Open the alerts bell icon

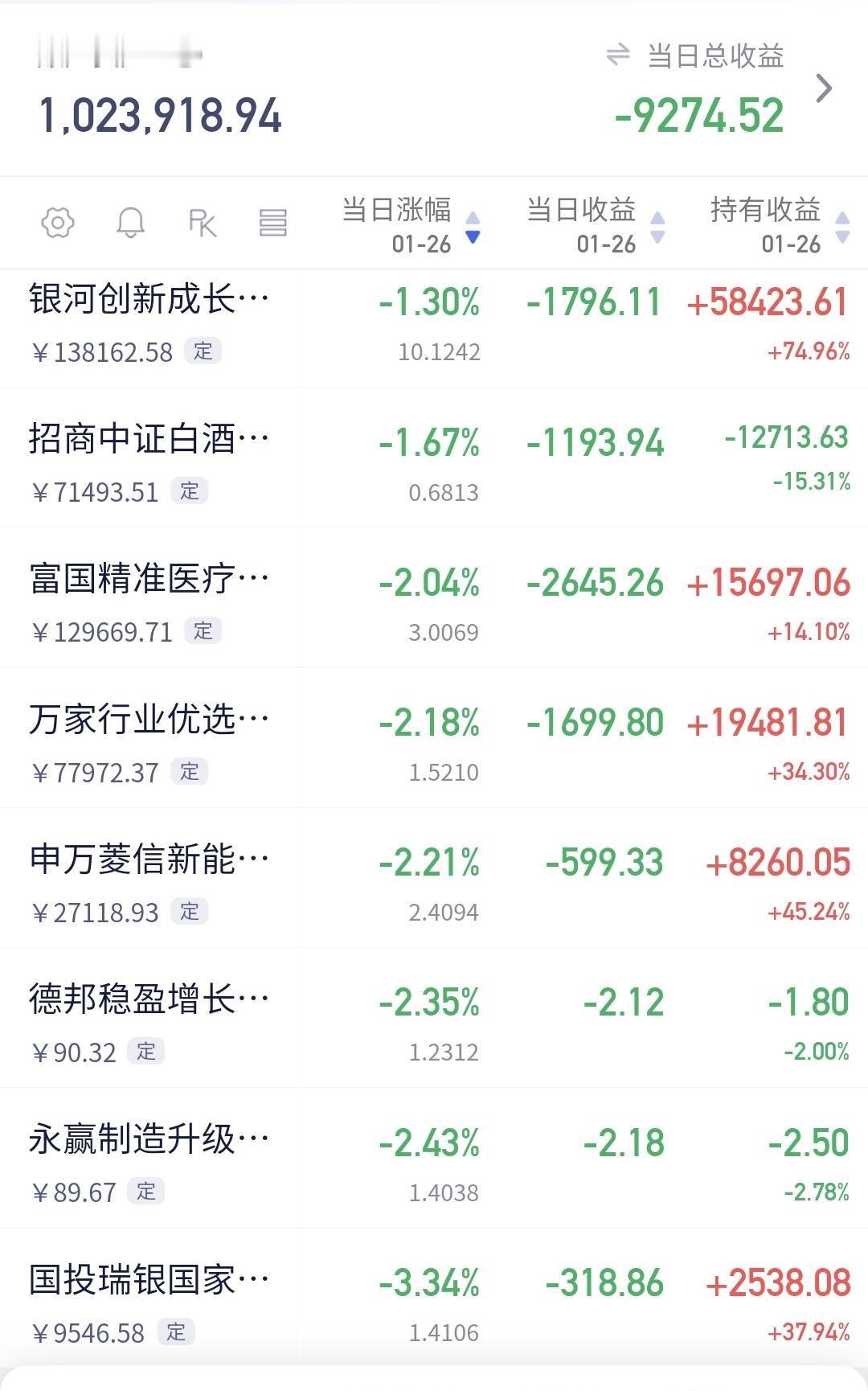[x=130, y=223]
